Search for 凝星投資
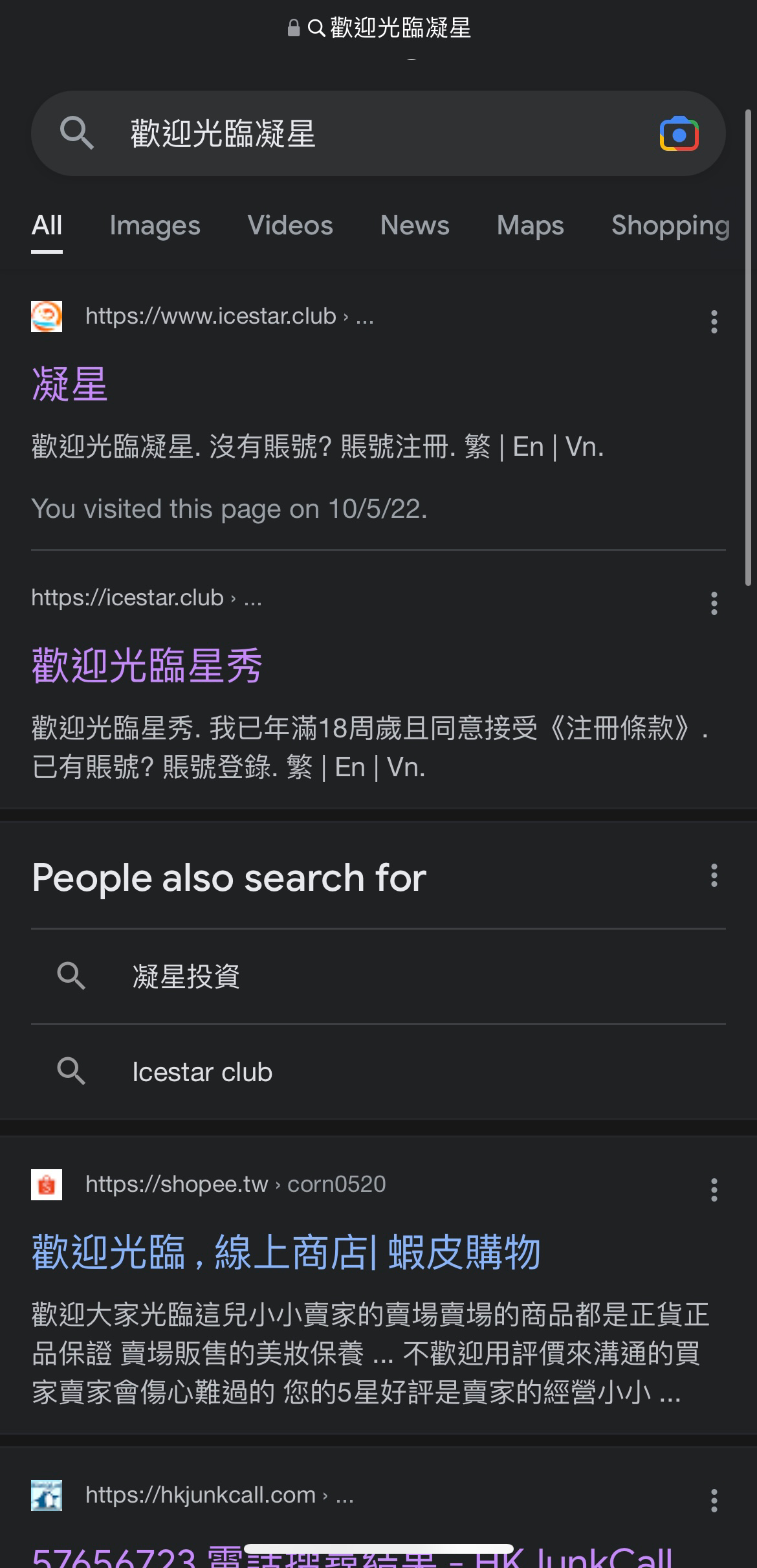The width and height of the screenshot is (757, 1568). point(378,976)
